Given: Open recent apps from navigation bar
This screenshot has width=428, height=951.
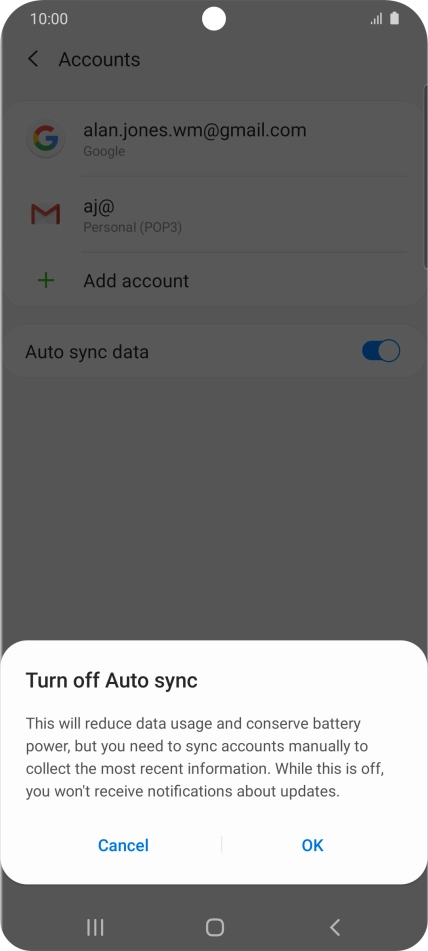Looking at the screenshot, I should pyautogui.click(x=95, y=927).
